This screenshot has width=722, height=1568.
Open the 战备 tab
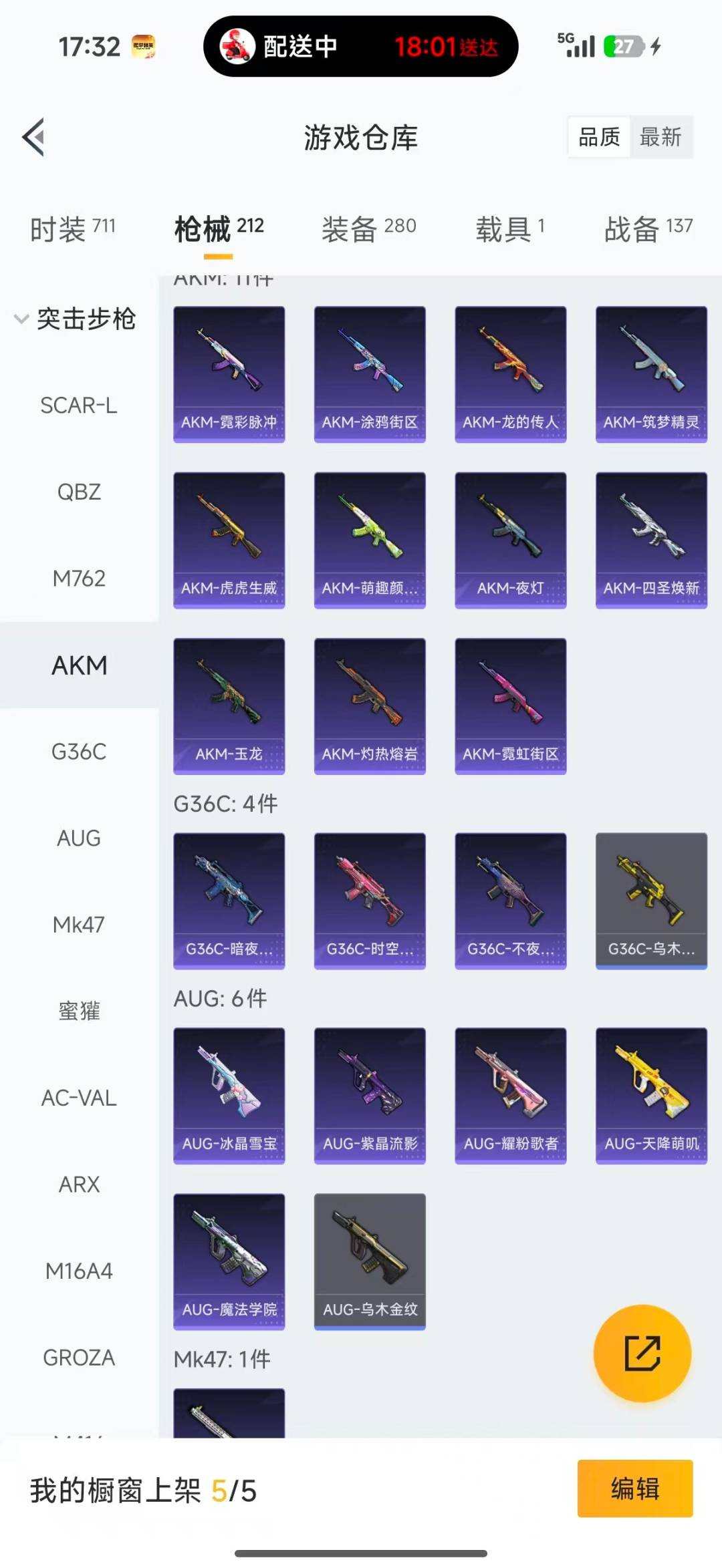pos(648,229)
